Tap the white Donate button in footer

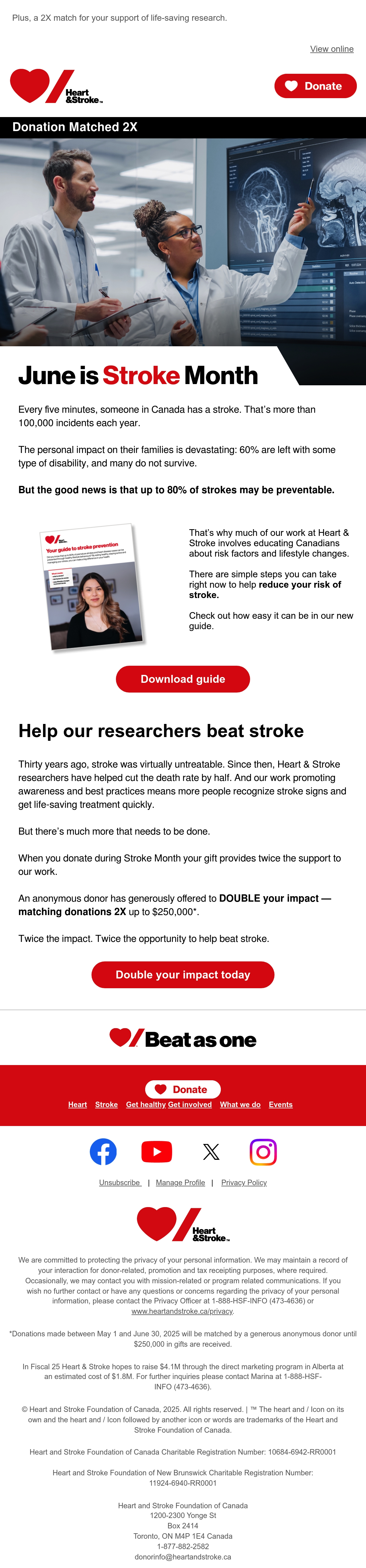(183, 1089)
